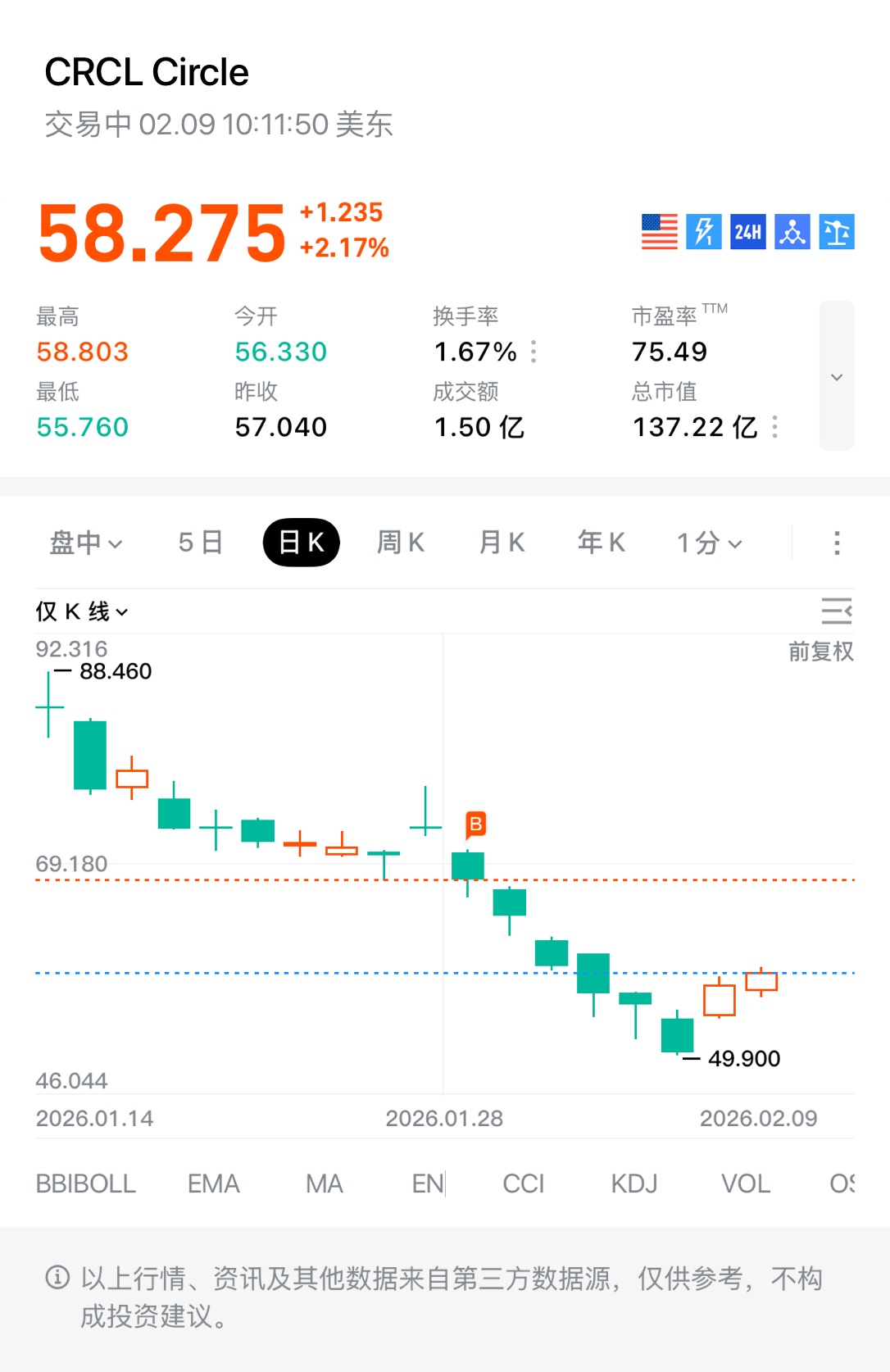The width and height of the screenshot is (890, 1372).
Task: Tap the B buy marker on chart
Action: (x=476, y=824)
